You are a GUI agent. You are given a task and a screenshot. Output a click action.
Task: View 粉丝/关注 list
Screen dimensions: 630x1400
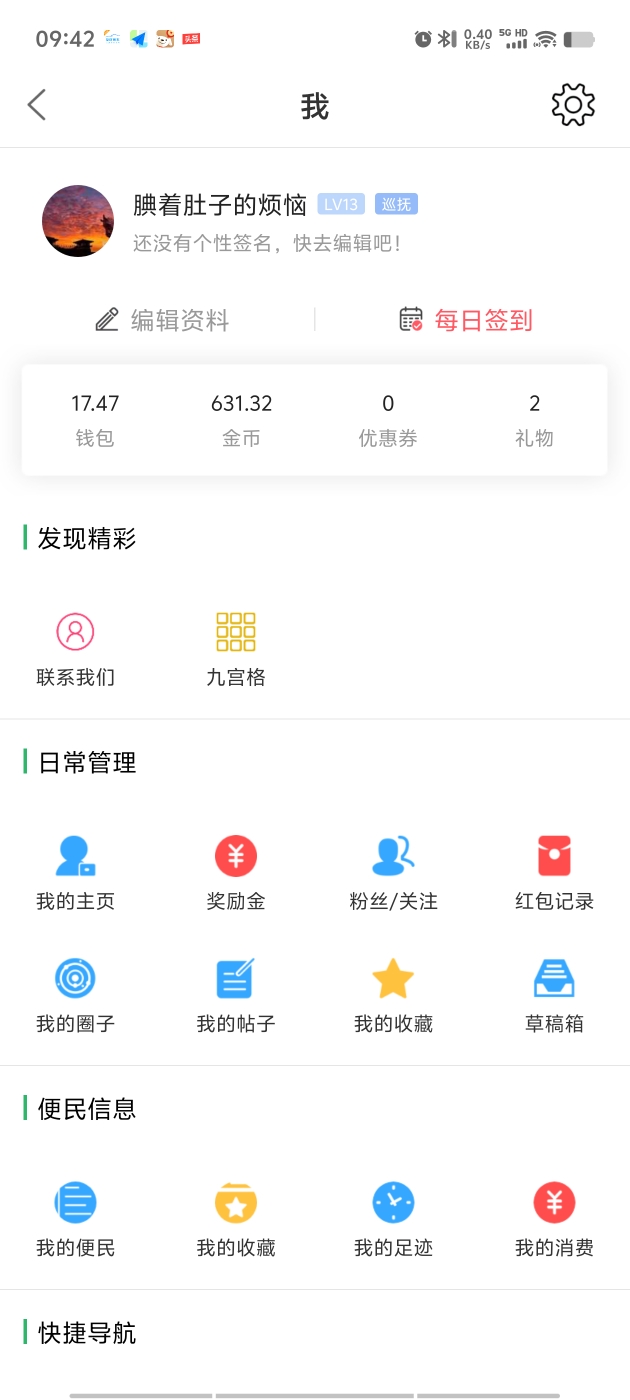pyautogui.click(x=393, y=873)
